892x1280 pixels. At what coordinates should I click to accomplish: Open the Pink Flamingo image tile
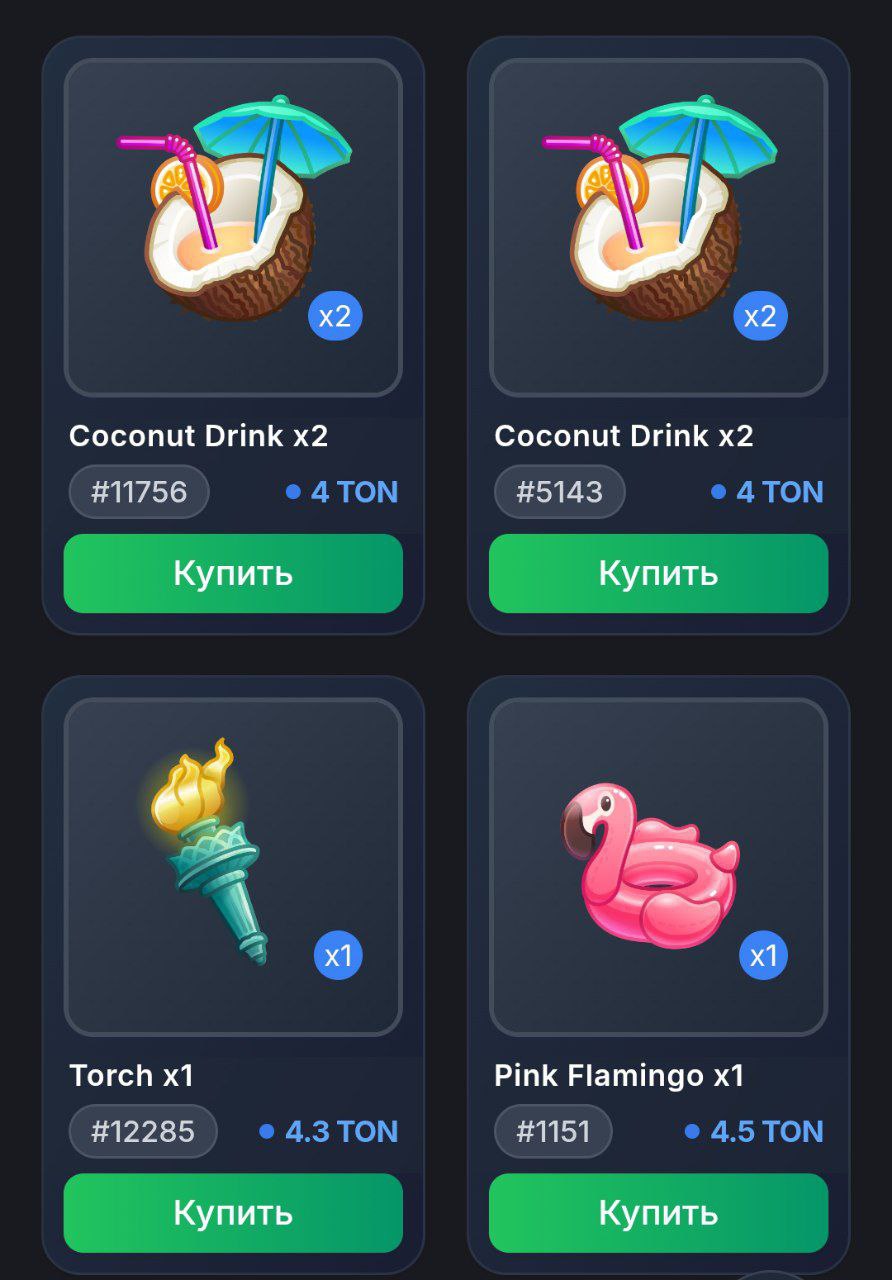tap(658, 866)
